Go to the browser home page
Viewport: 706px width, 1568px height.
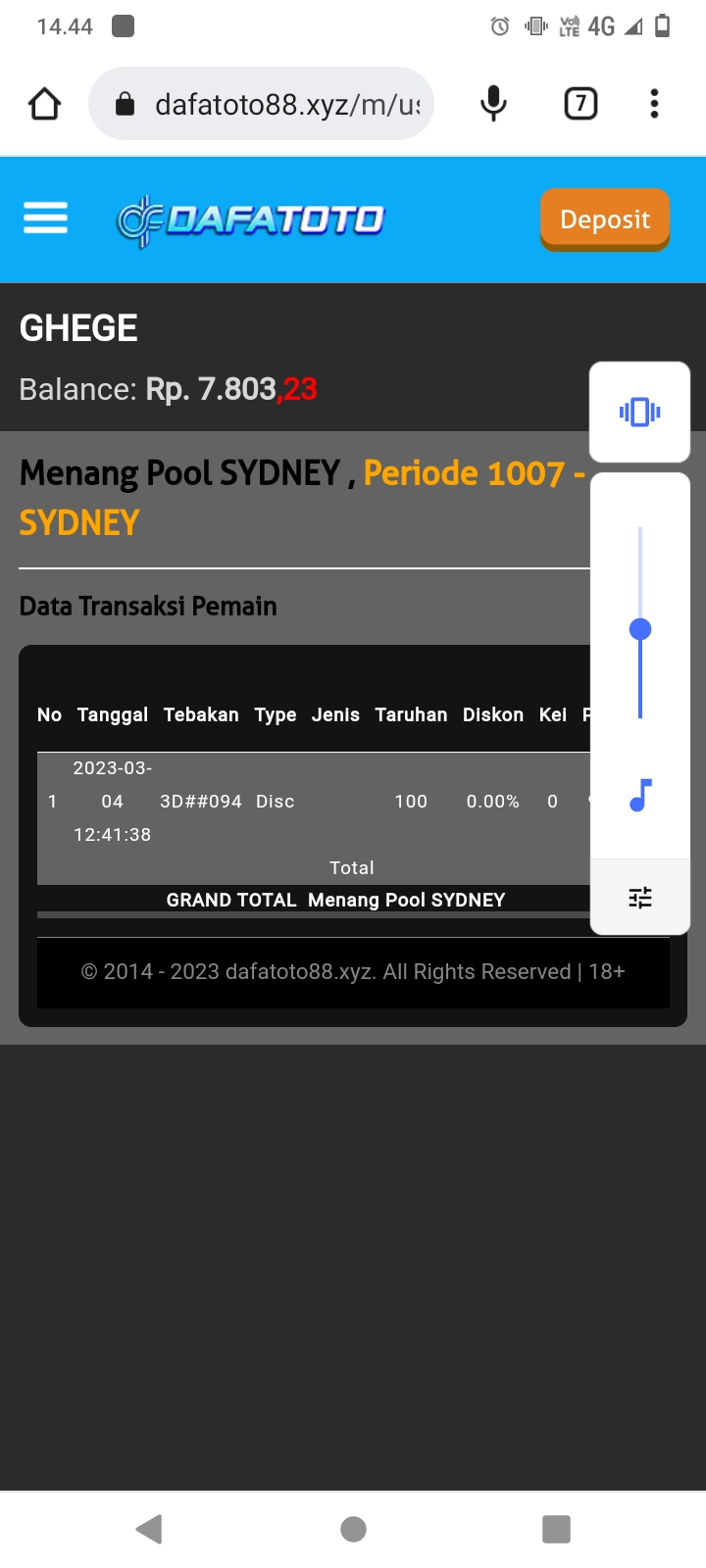pos(44,104)
